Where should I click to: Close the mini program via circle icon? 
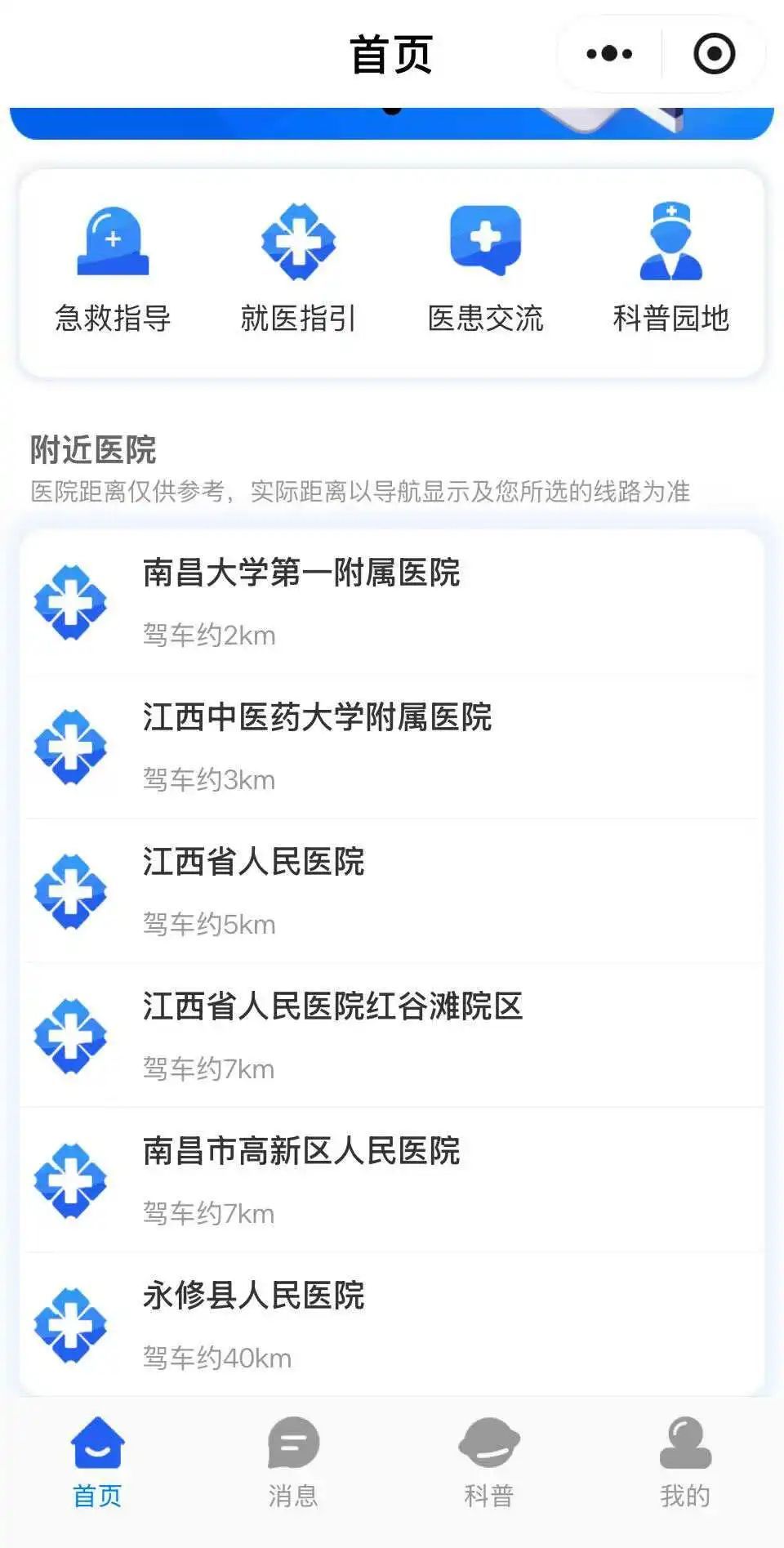[x=714, y=54]
